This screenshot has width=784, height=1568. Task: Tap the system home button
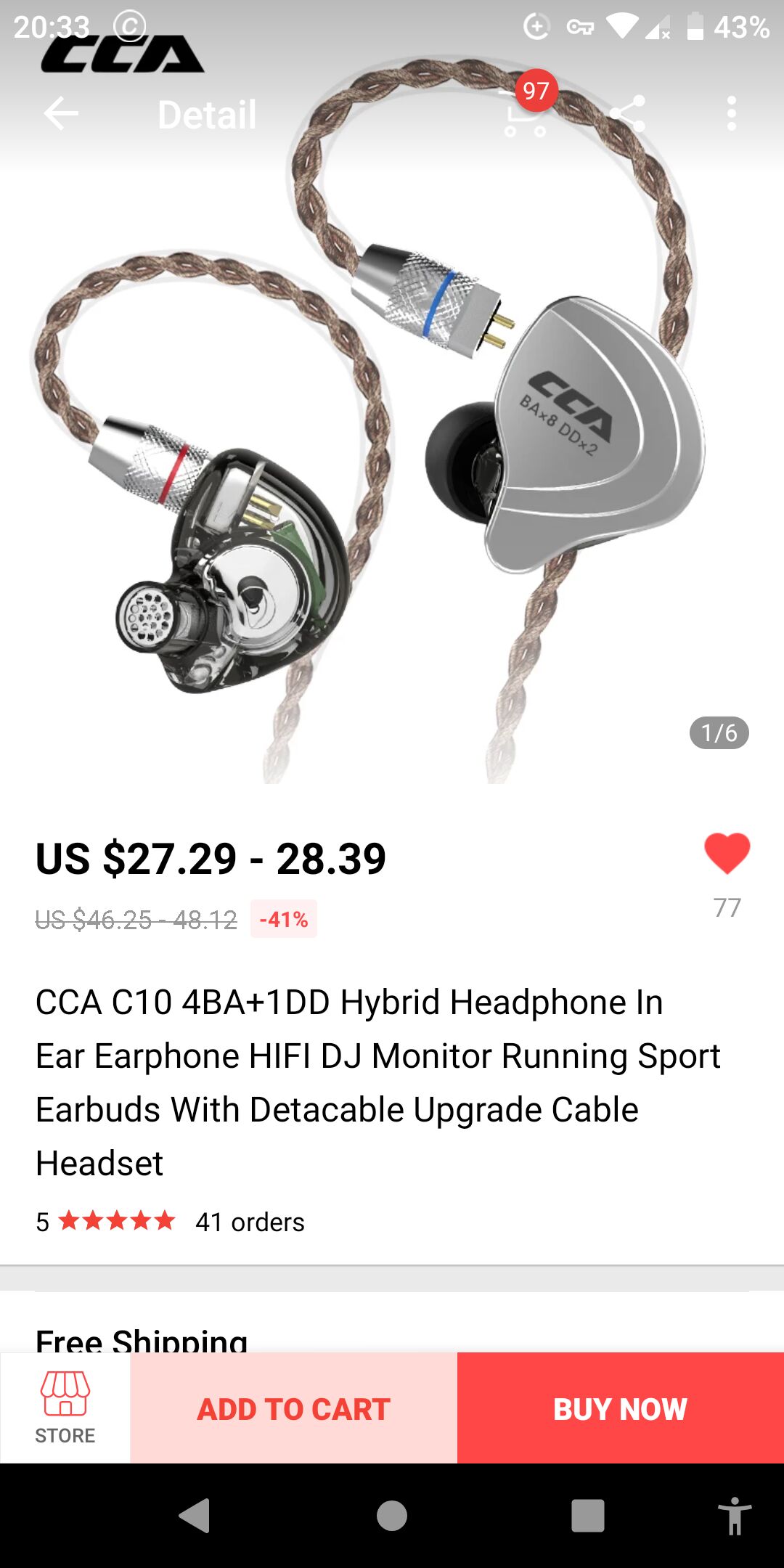tap(392, 1516)
